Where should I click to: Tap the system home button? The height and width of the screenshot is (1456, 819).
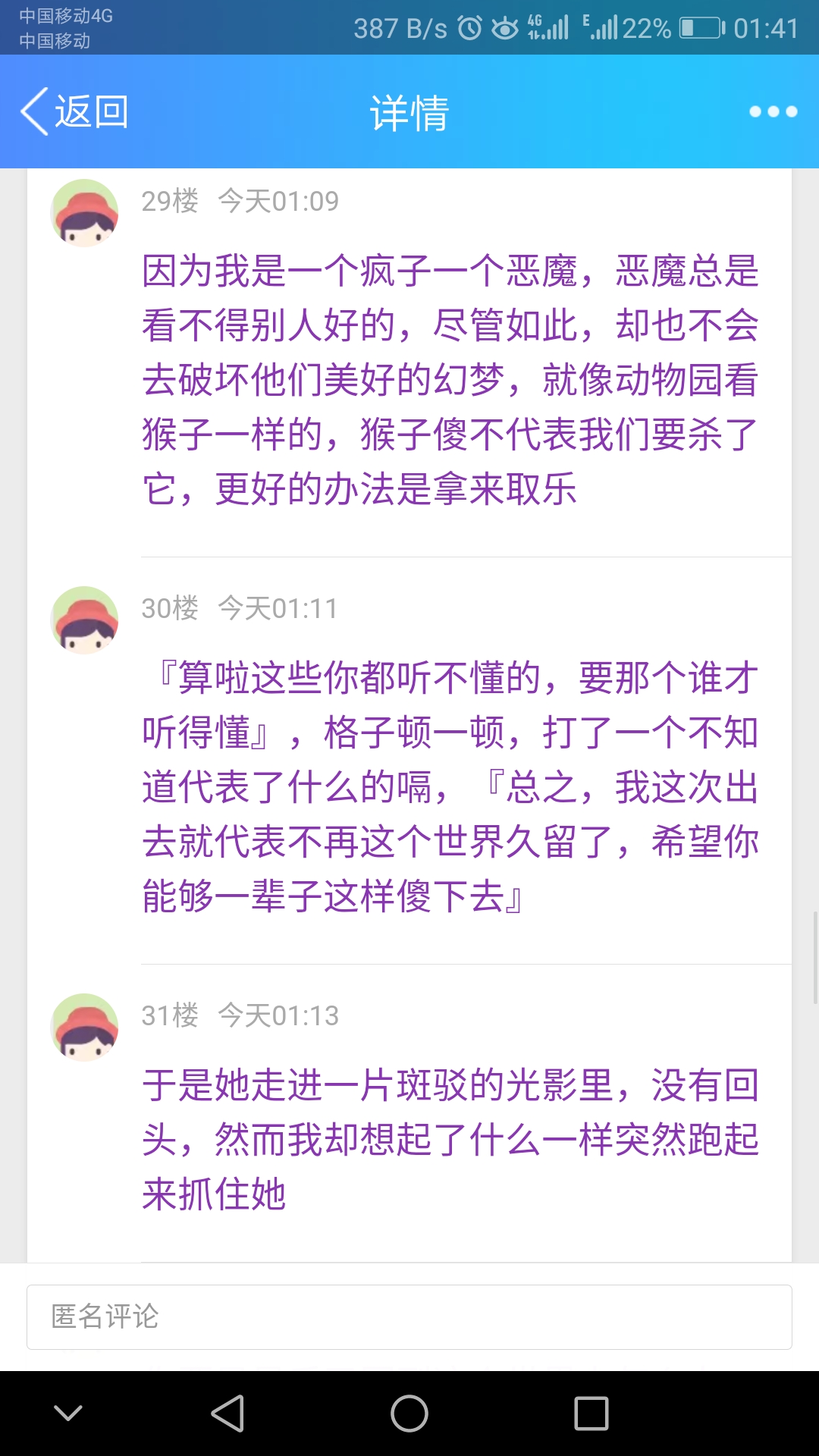click(x=409, y=1414)
